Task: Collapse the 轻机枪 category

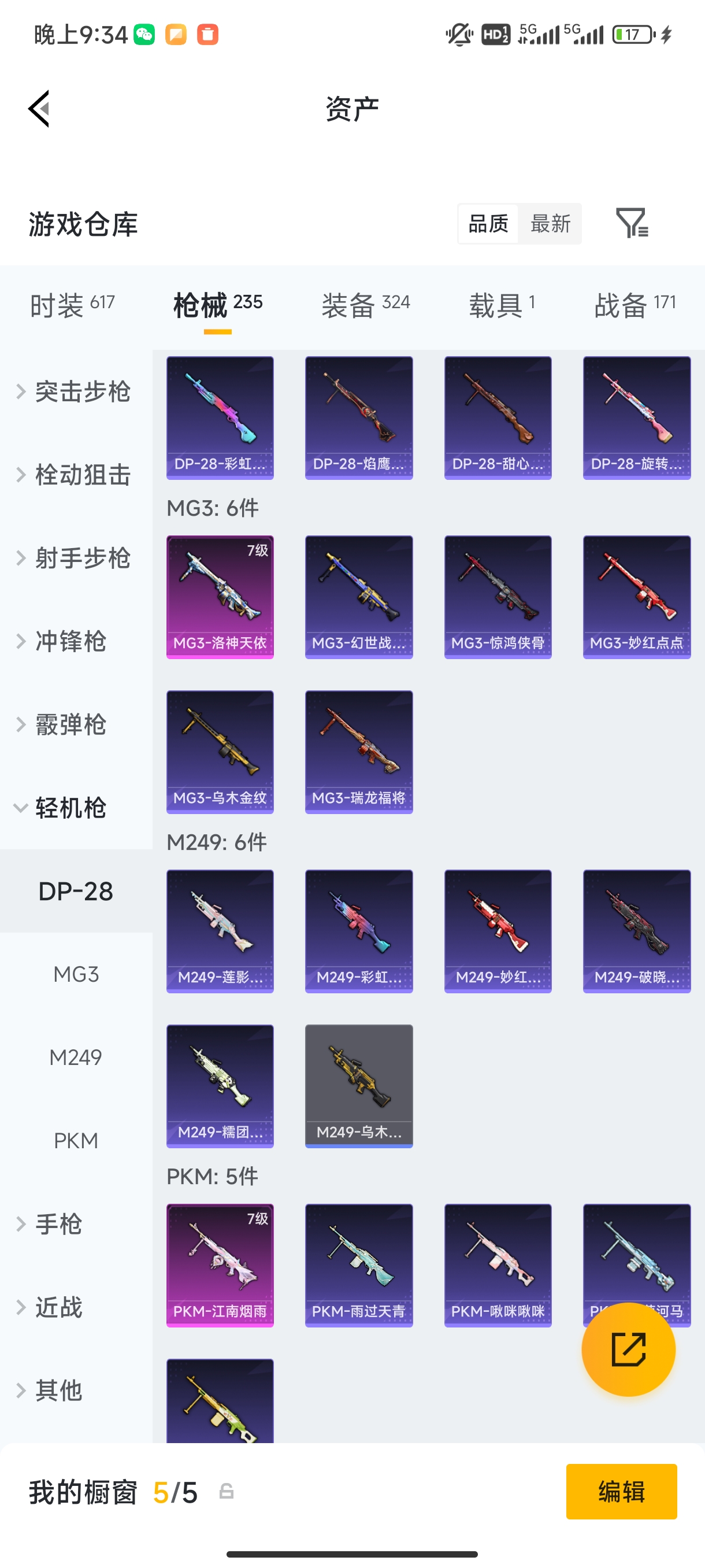Action: (62, 808)
